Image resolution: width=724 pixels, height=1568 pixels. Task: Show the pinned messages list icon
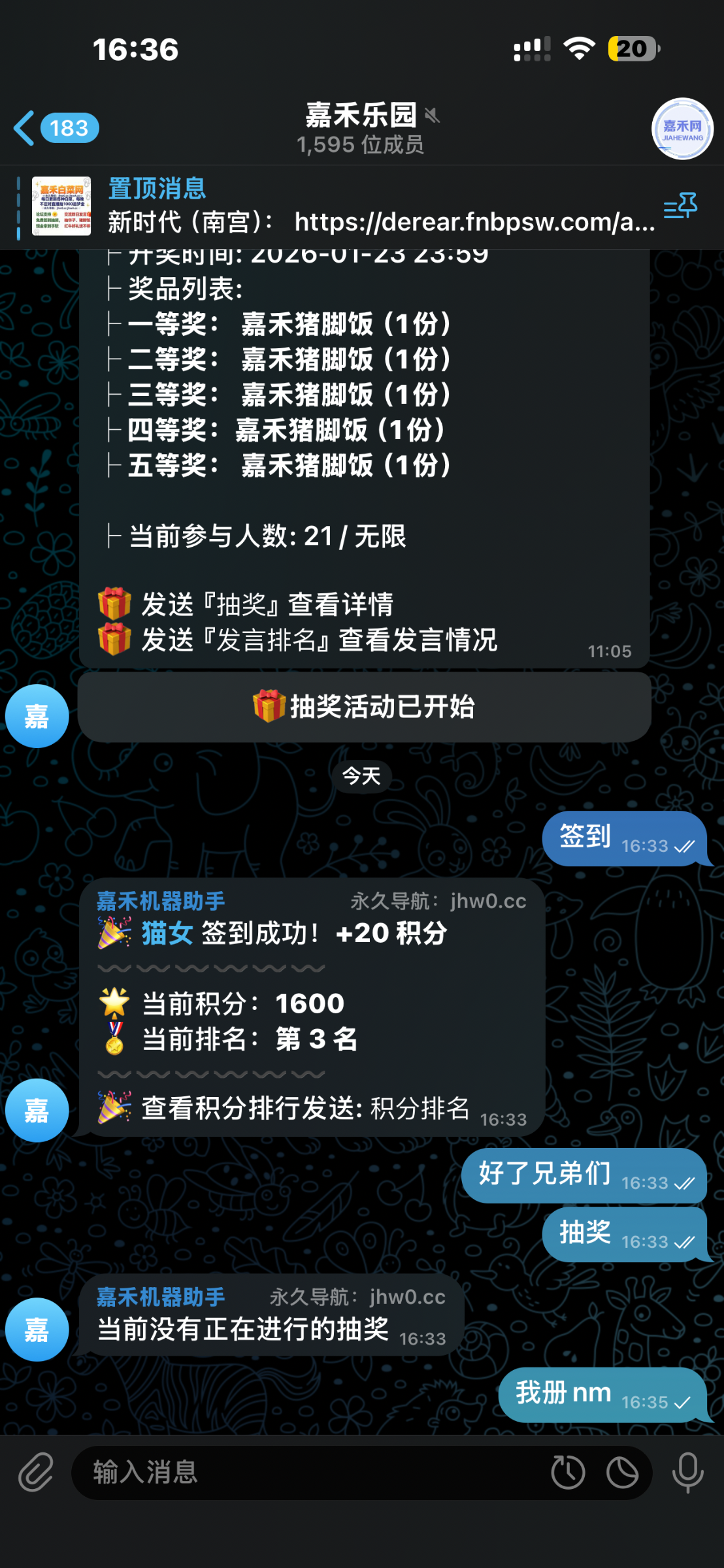pos(680,207)
